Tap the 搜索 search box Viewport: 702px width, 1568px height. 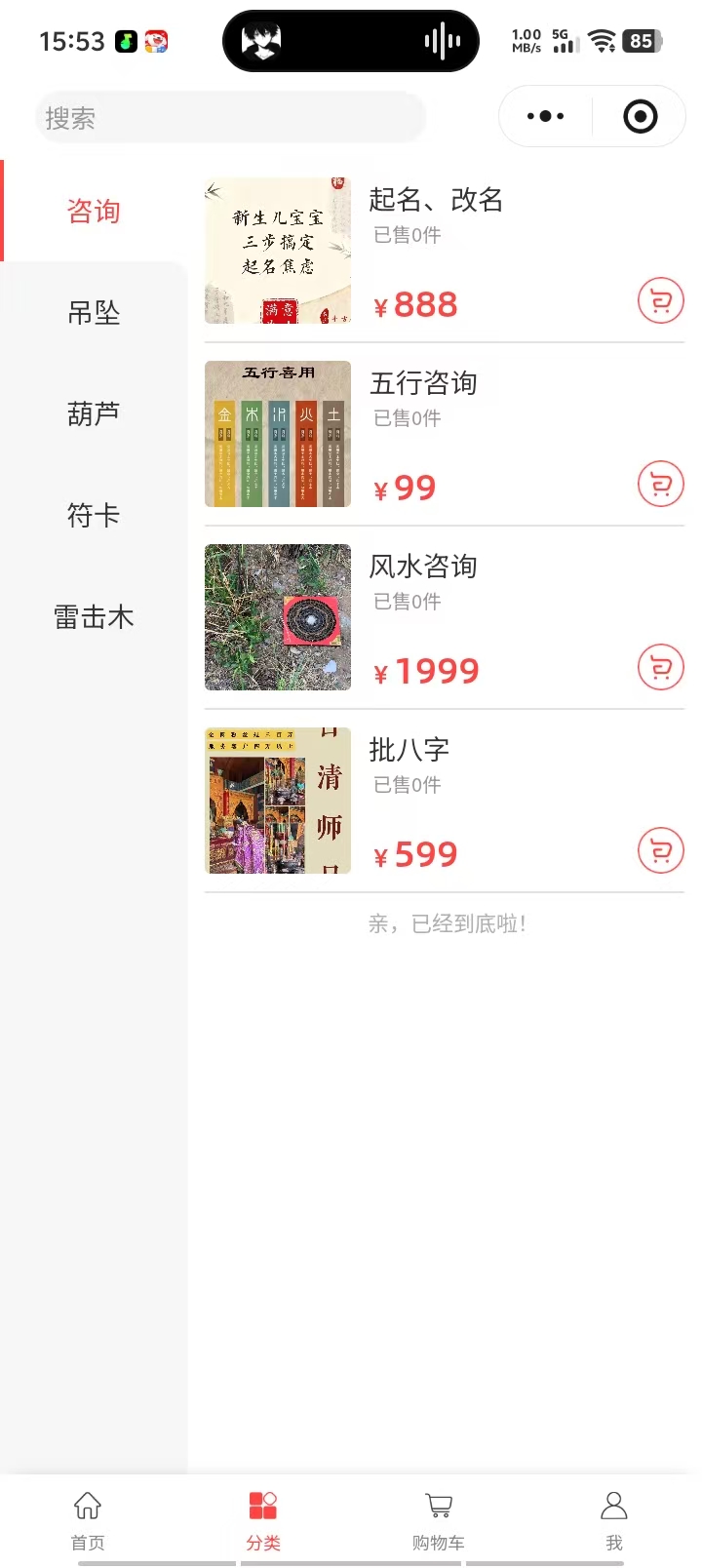tap(230, 118)
